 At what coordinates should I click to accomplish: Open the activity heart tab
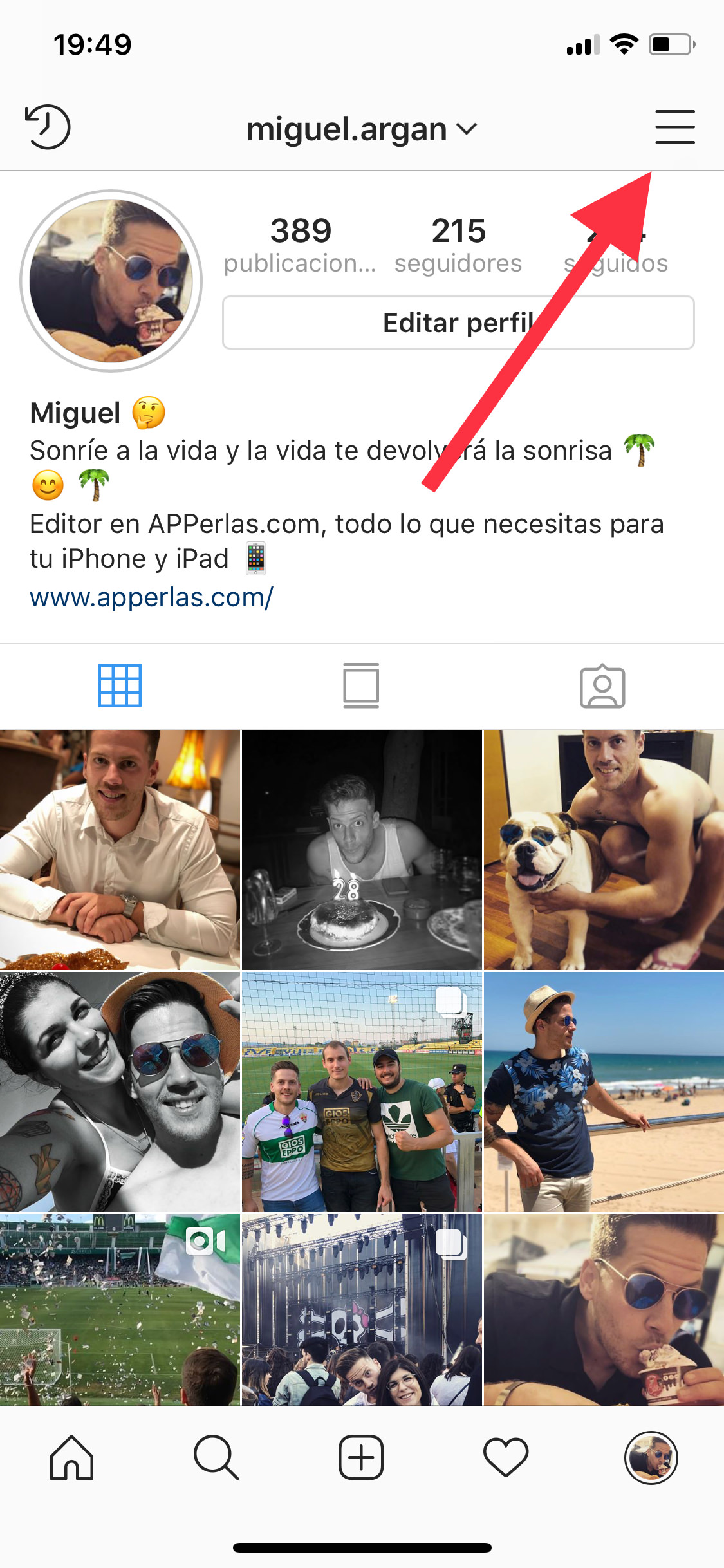506,1458
